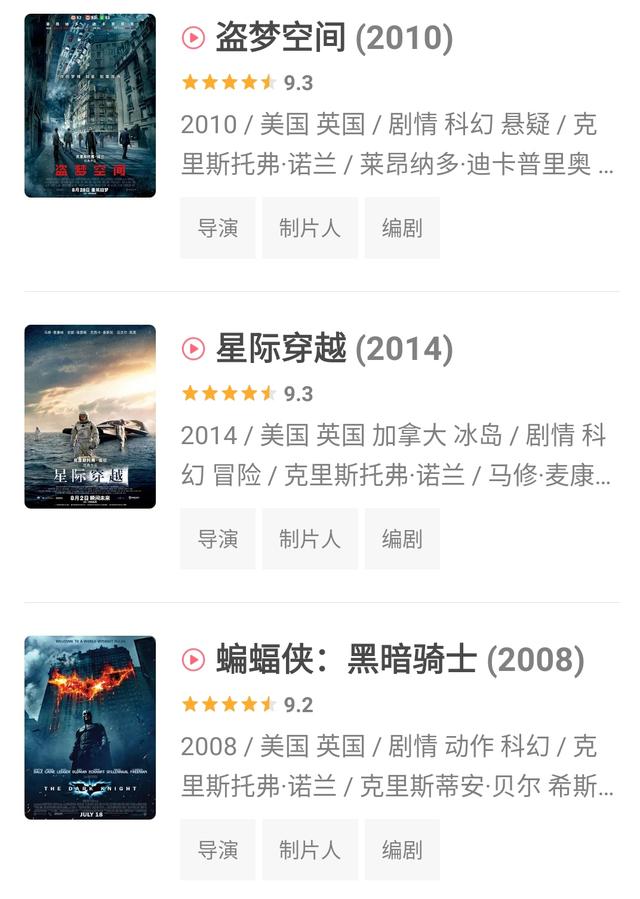Select the 制片人 chip under 盗梦空间
640x899 pixels.
pyautogui.click(x=310, y=228)
